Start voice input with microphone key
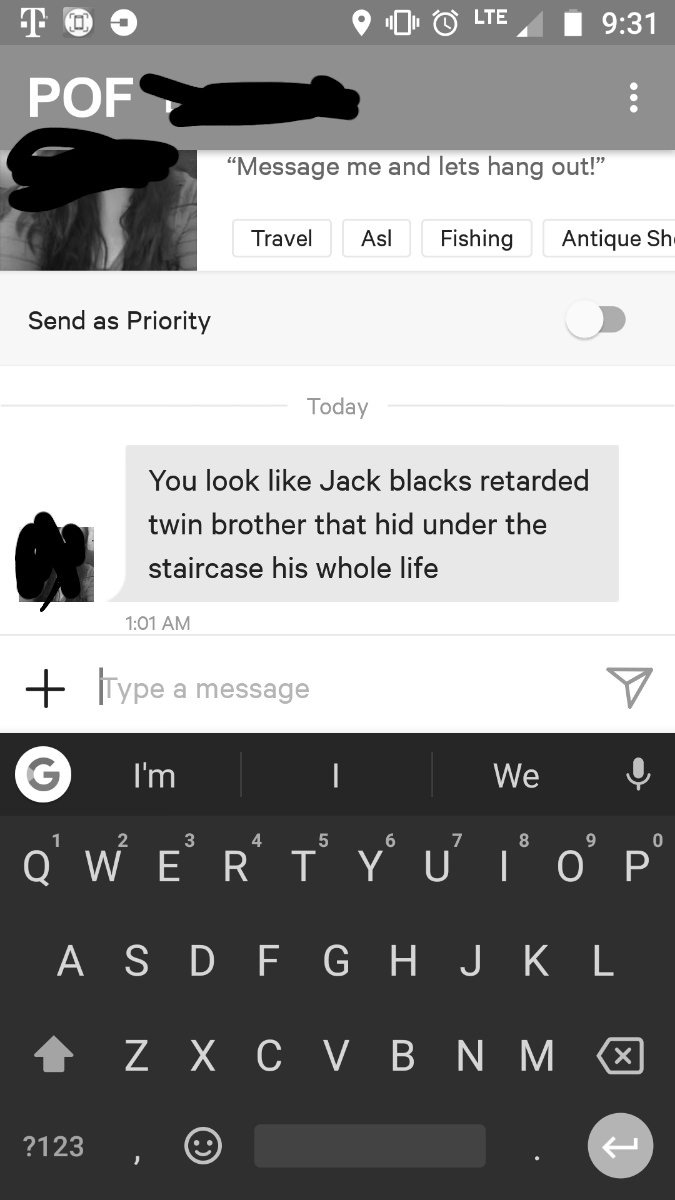The image size is (675, 1200). tap(638, 775)
